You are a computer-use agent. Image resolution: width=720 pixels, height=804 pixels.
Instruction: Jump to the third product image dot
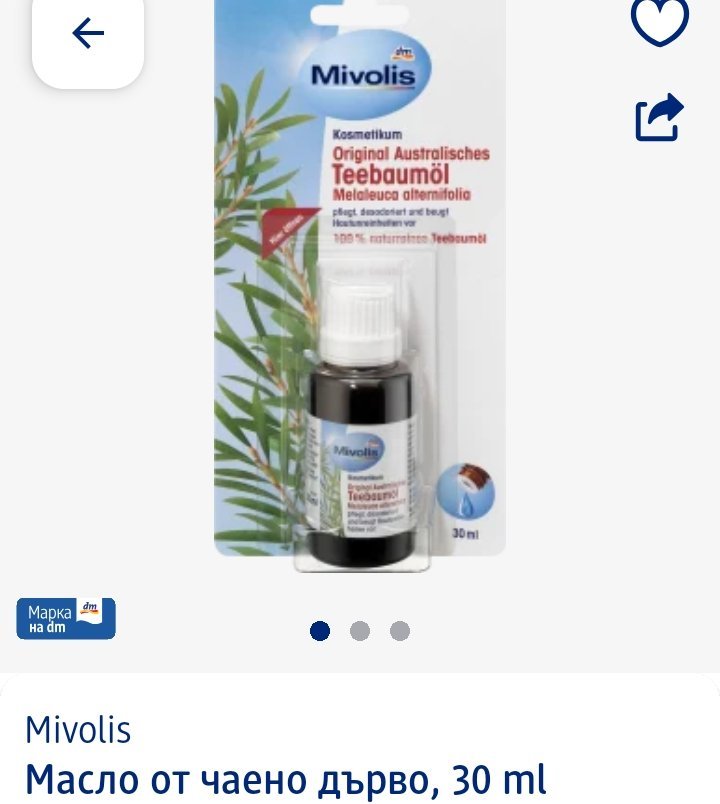click(400, 631)
